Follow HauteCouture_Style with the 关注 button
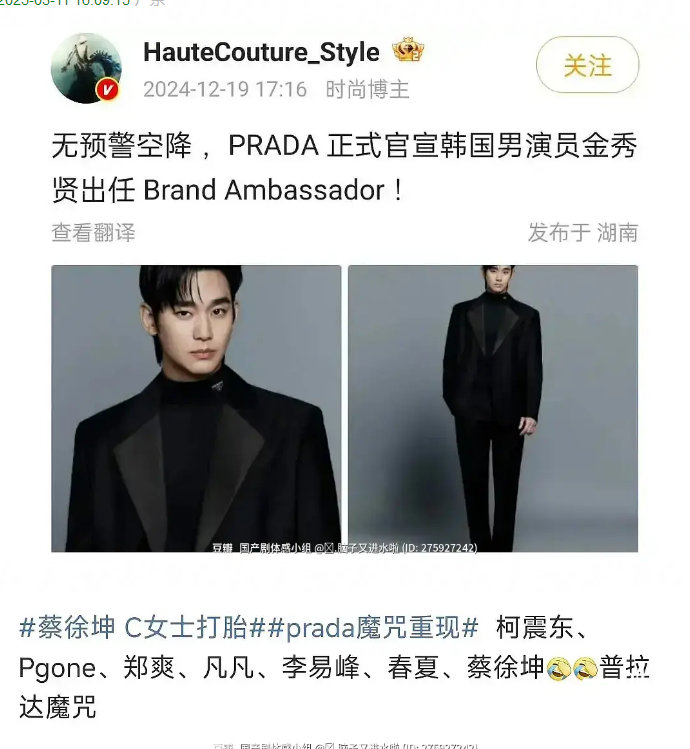 [x=587, y=66]
